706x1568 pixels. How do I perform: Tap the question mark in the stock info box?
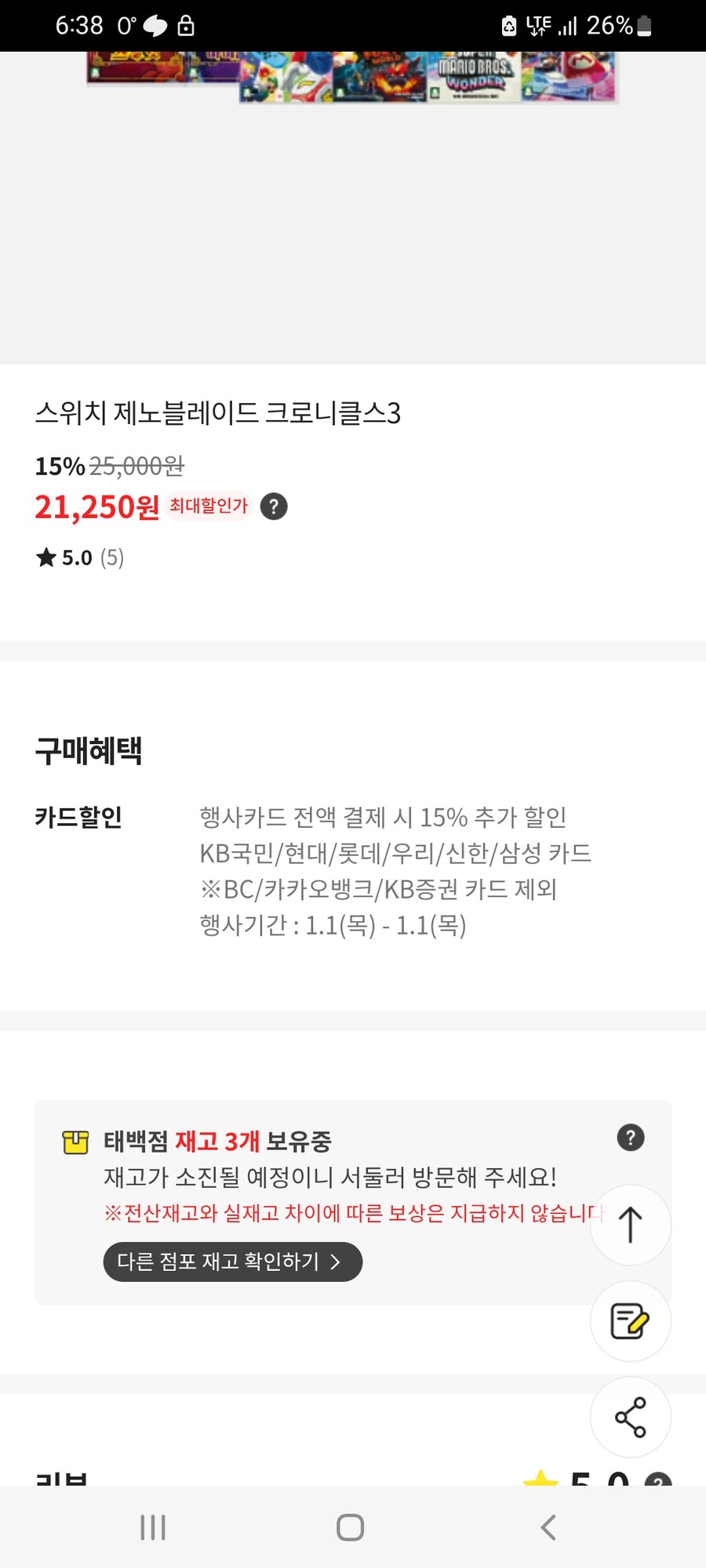(x=630, y=1138)
